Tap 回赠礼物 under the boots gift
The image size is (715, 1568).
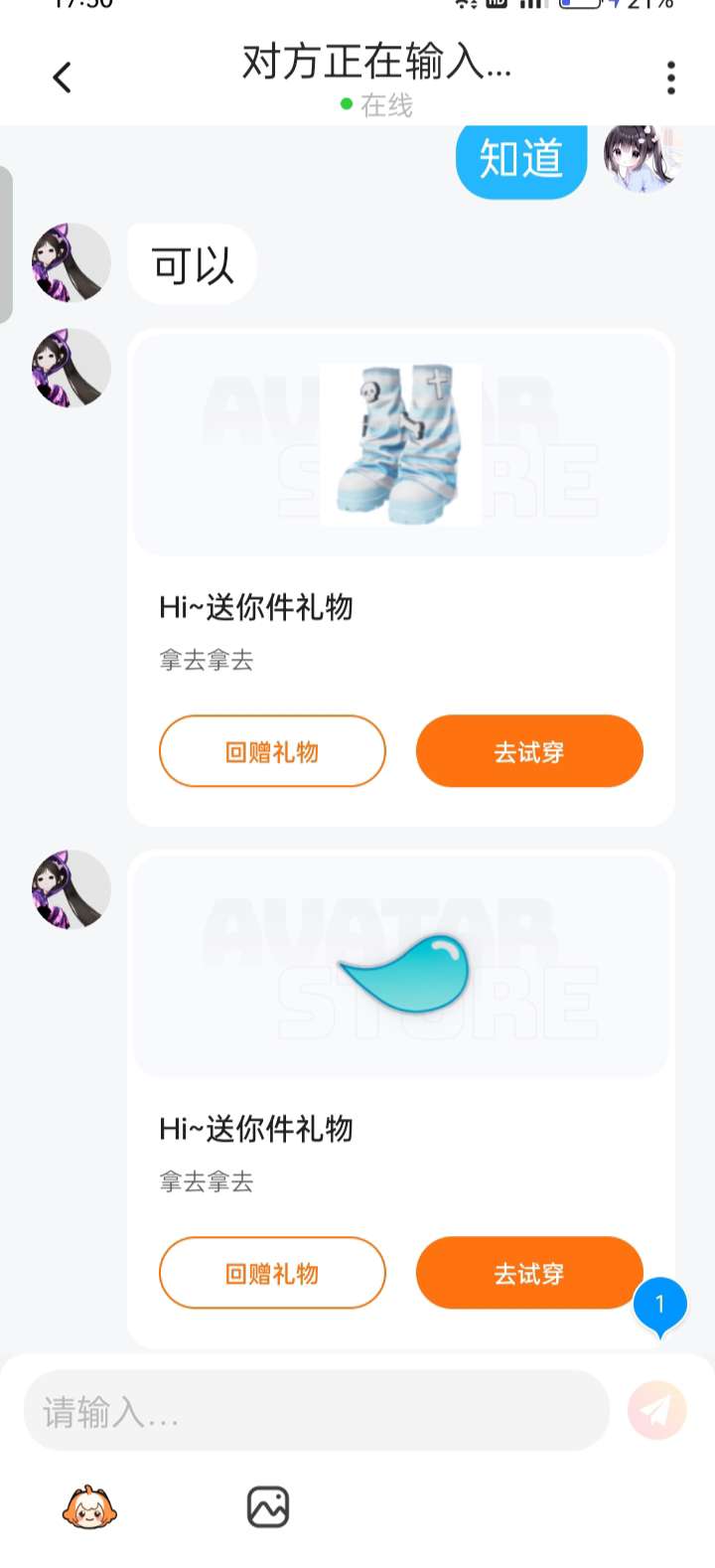272,751
